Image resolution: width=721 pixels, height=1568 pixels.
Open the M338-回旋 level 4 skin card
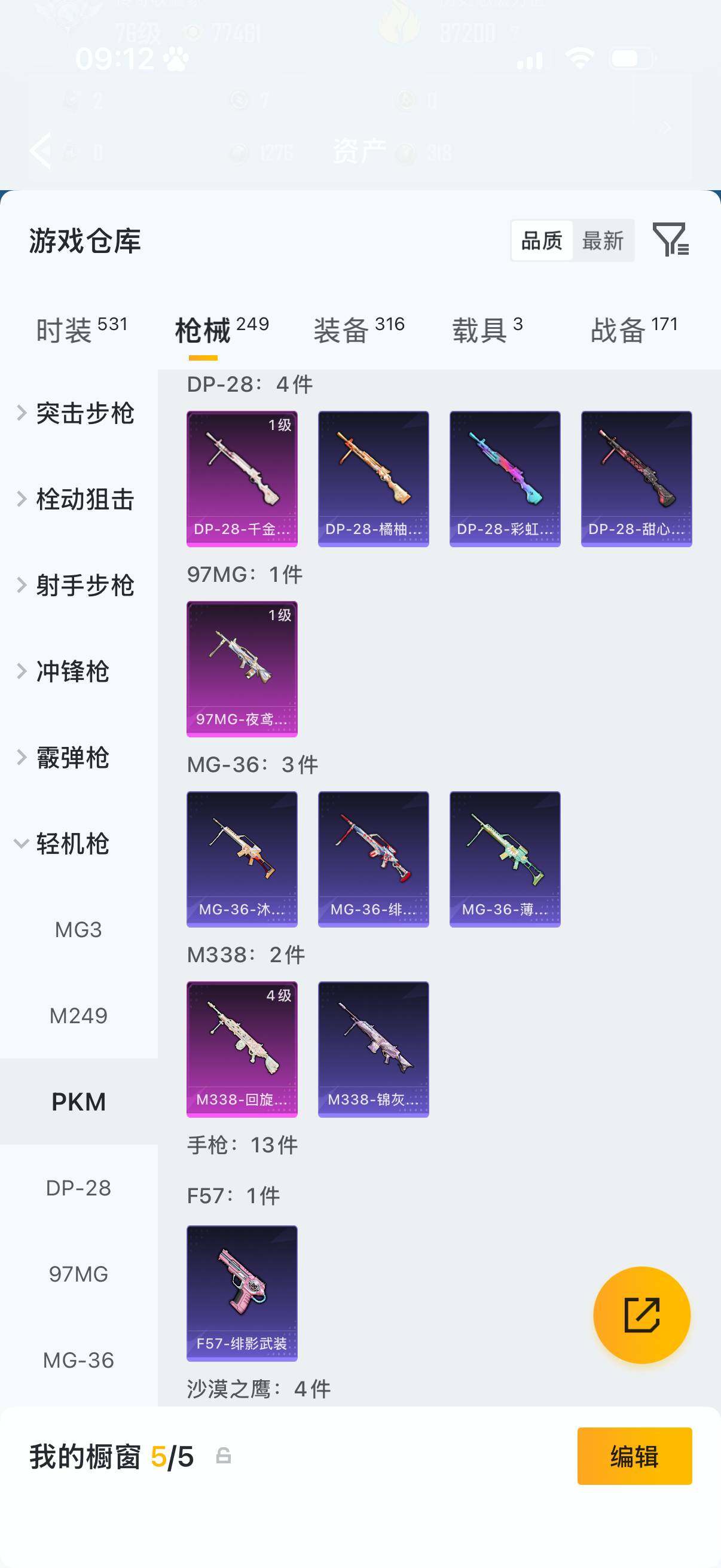point(242,1050)
